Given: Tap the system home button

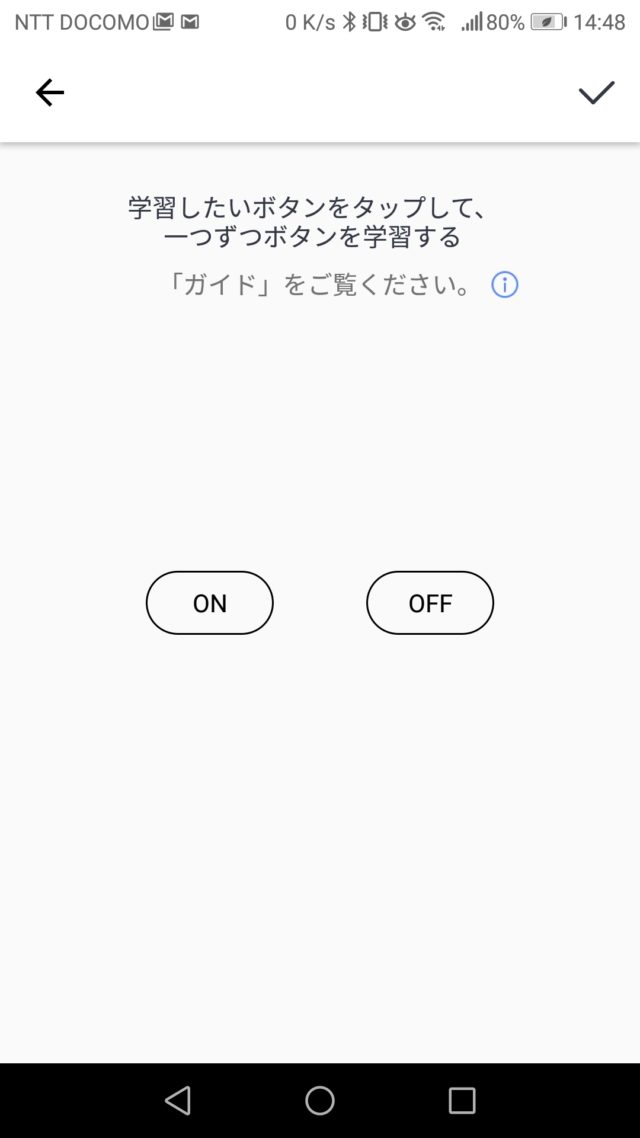Looking at the screenshot, I should pos(320,1100).
